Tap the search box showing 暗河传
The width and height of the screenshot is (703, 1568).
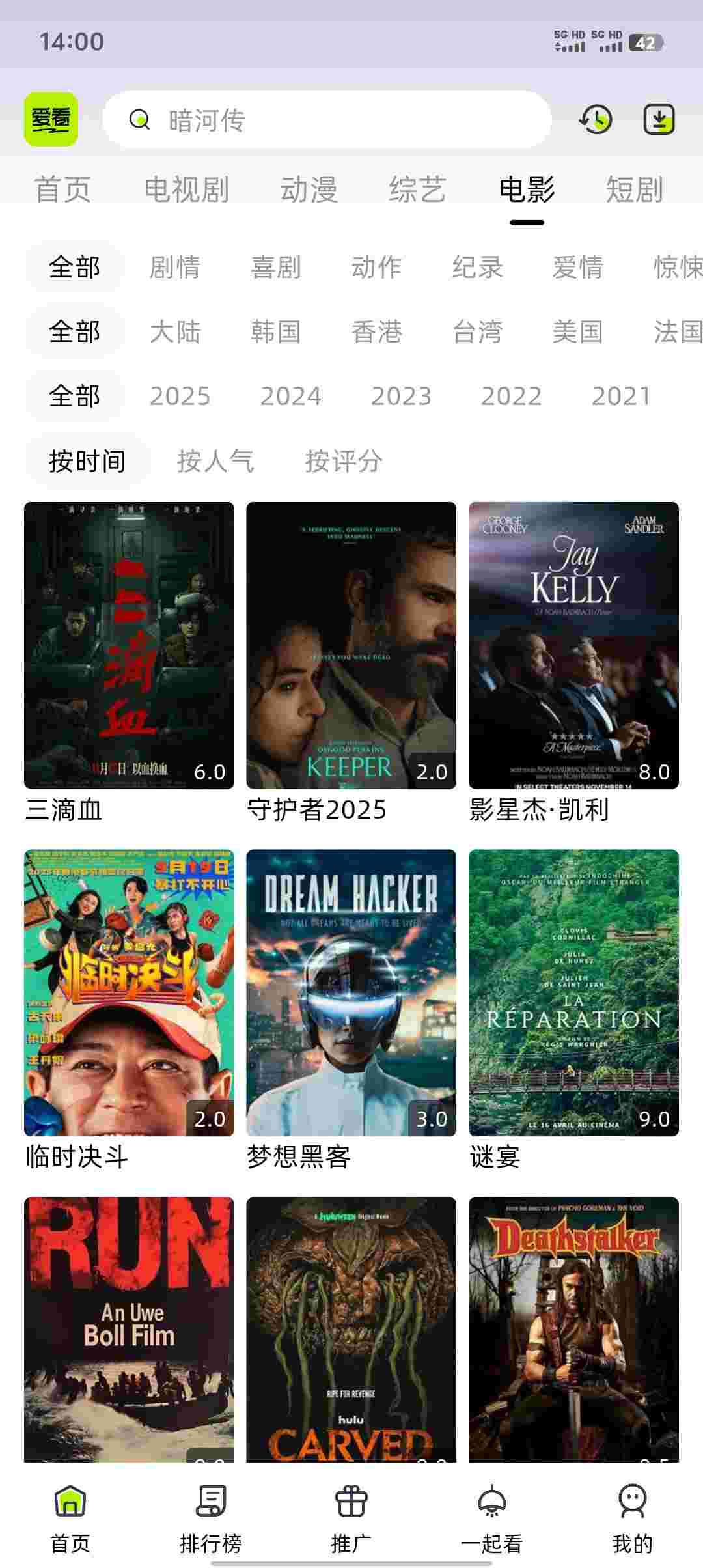[327, 120]
